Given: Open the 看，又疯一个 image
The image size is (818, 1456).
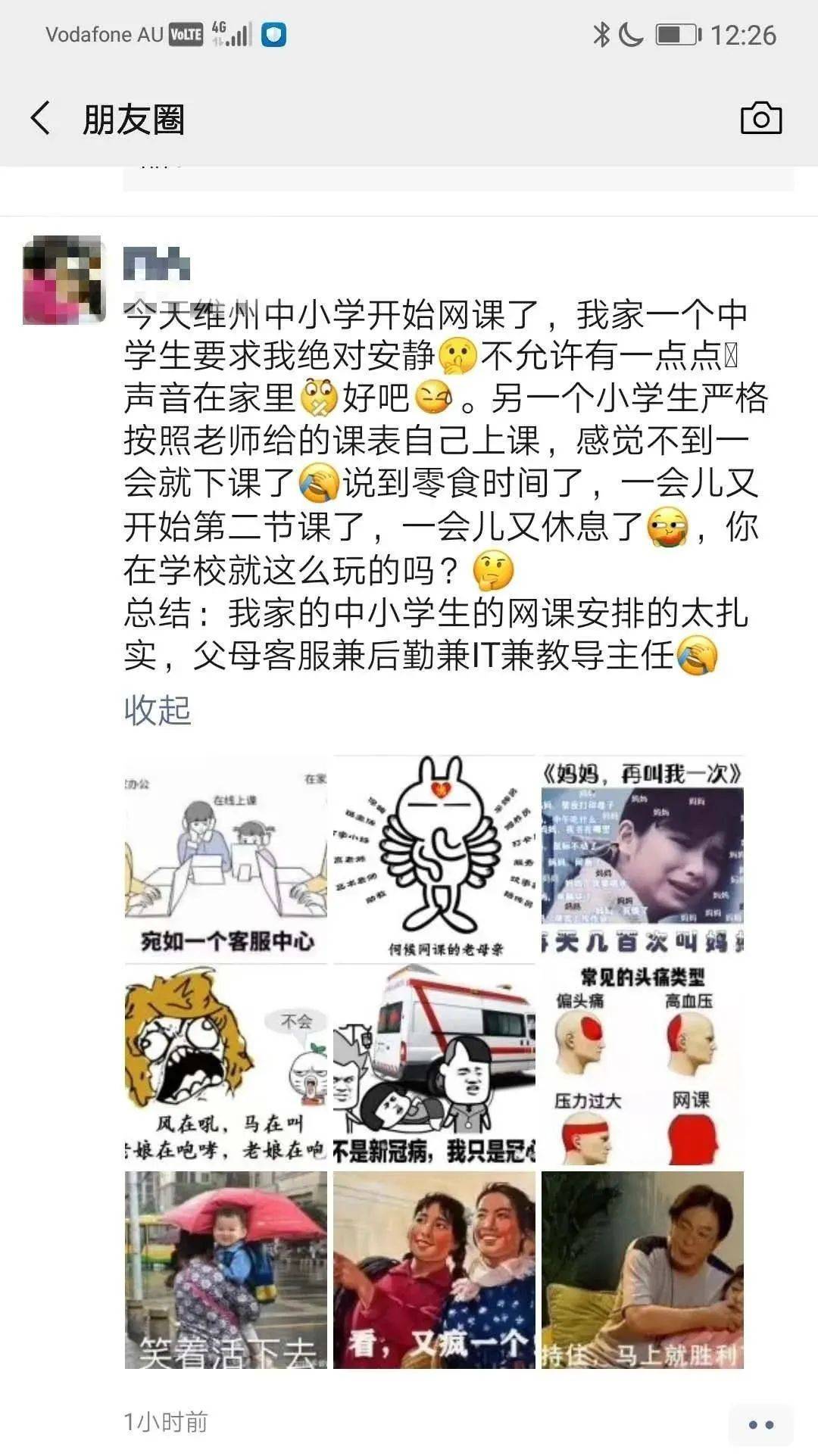Looking at the screenshot, I should click(x=434, y=1270).
